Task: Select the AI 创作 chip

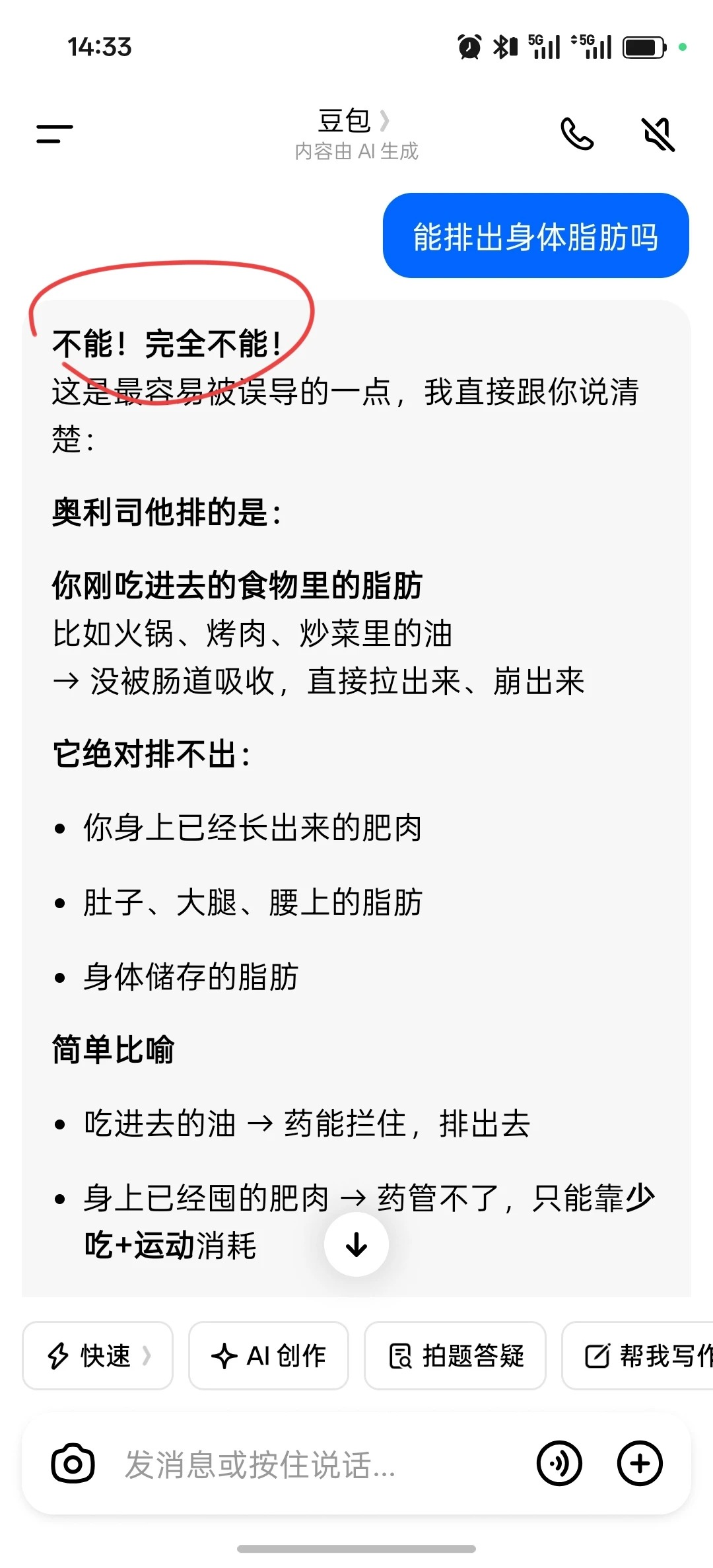Action: pyautogui.click(x=269, y=1356)
